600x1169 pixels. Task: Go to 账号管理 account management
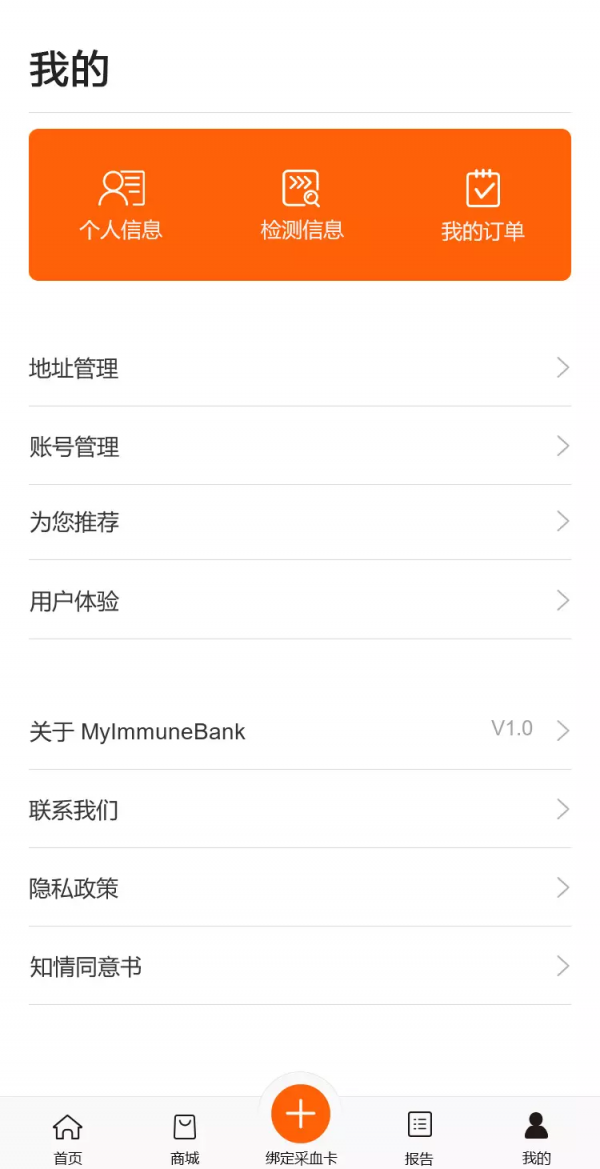pos(300,446)
